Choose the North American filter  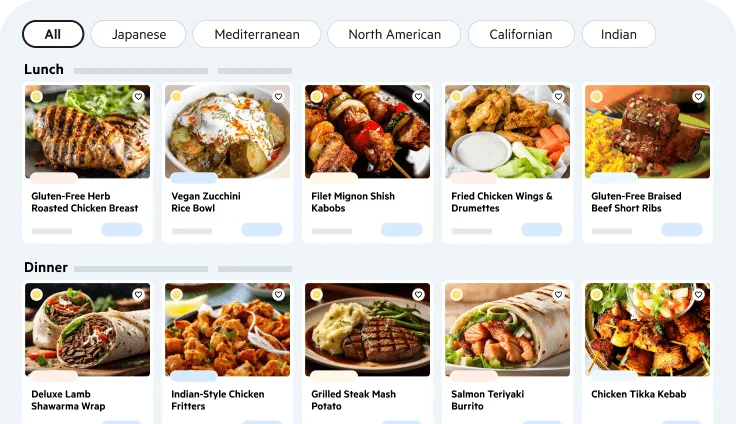coord(394,34)
